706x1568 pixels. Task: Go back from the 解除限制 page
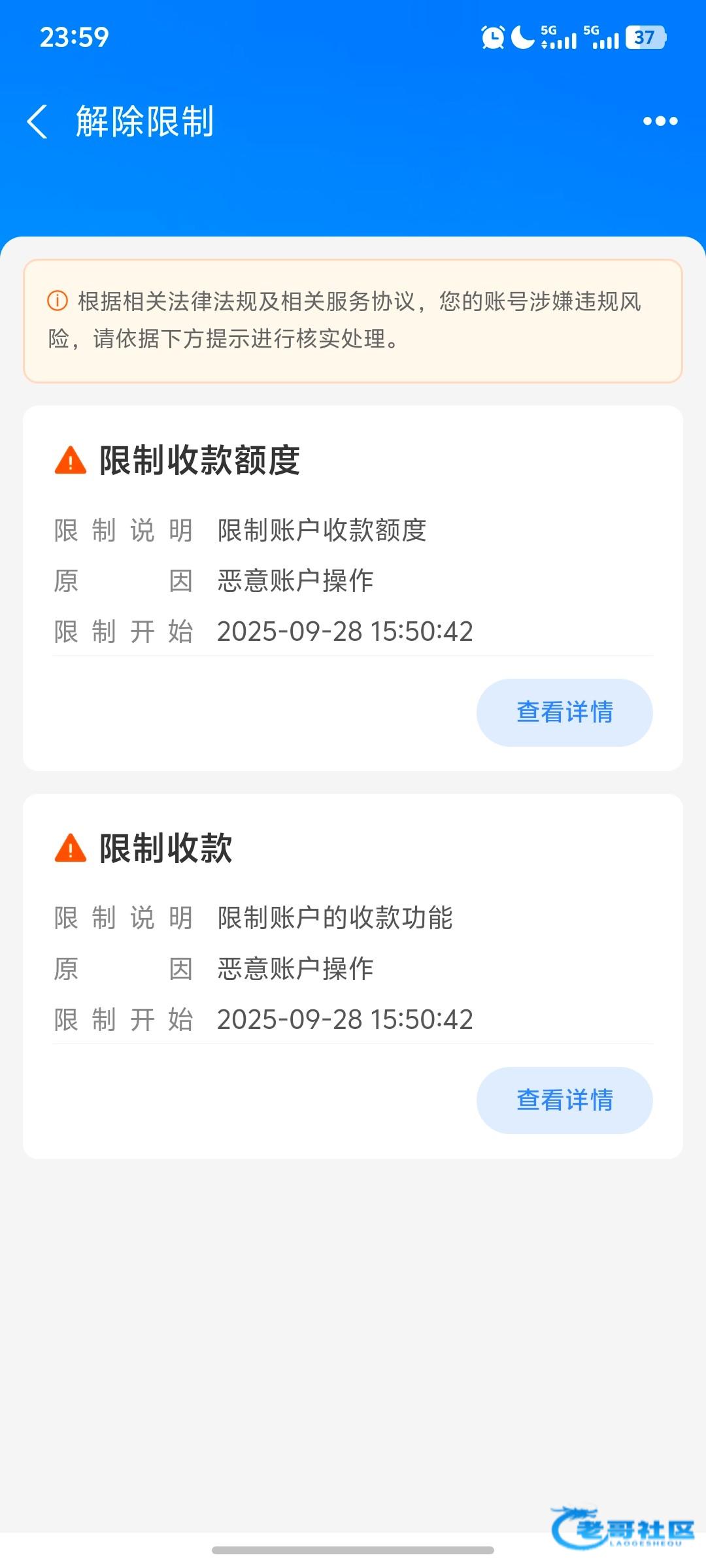(x=38, y=122)
